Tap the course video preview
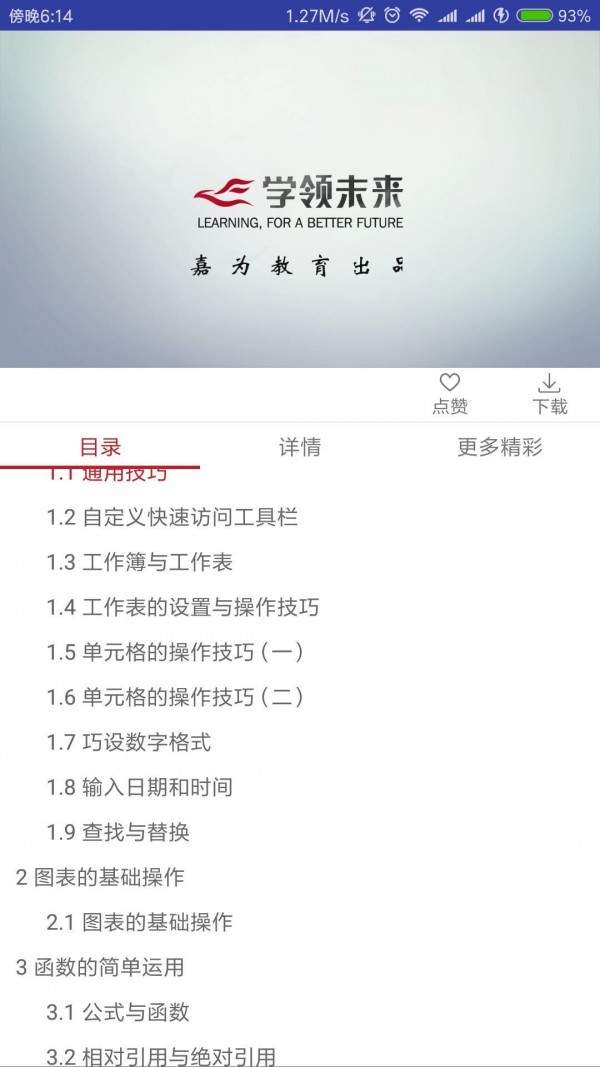This screenshot has width=600, height=1067. 300,200
